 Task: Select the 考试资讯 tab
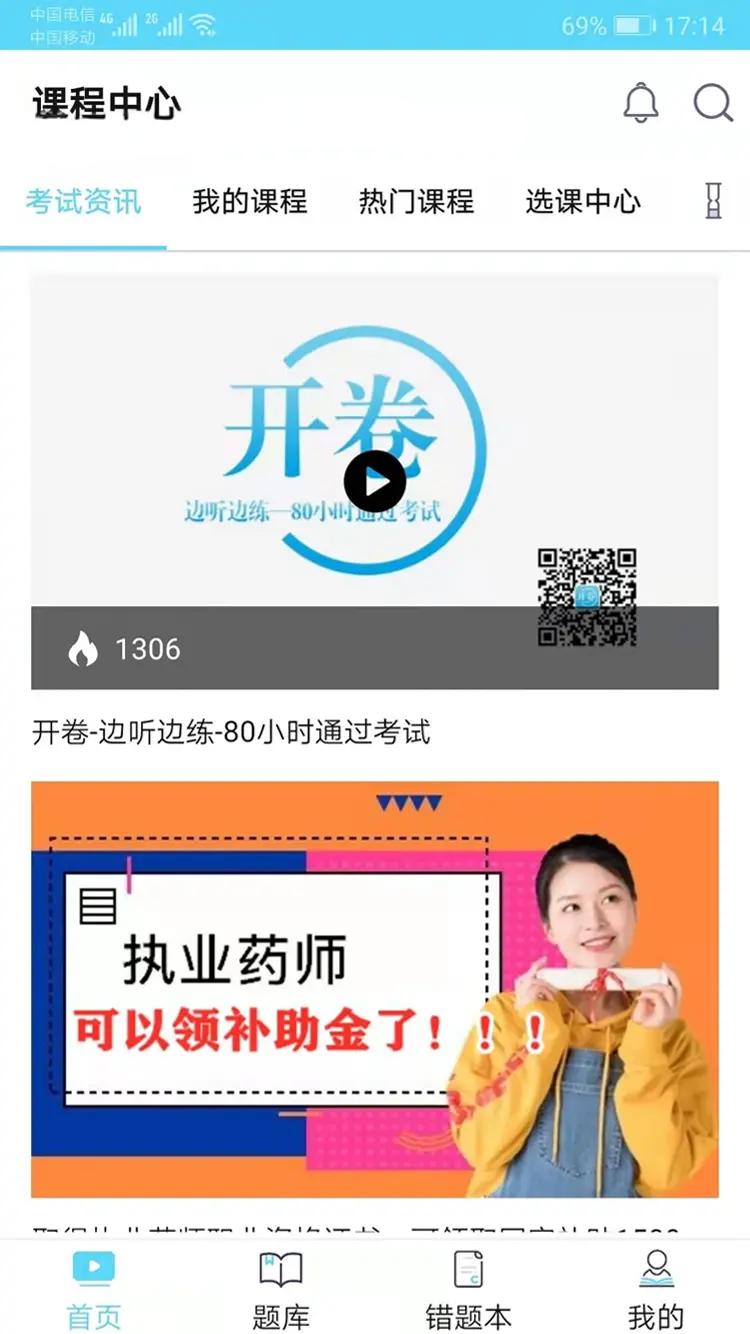(x=84, y=202)
